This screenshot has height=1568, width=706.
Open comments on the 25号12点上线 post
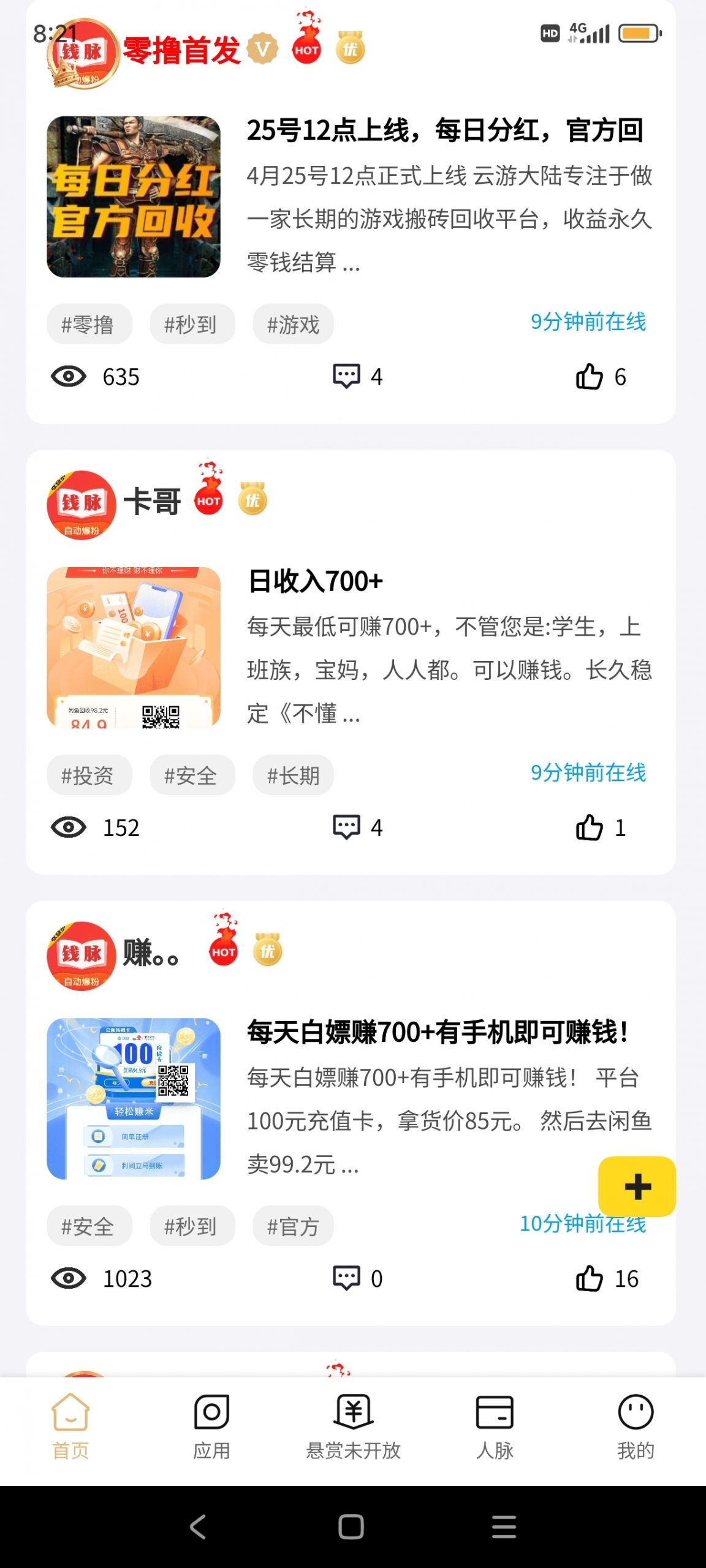[346, 377]
